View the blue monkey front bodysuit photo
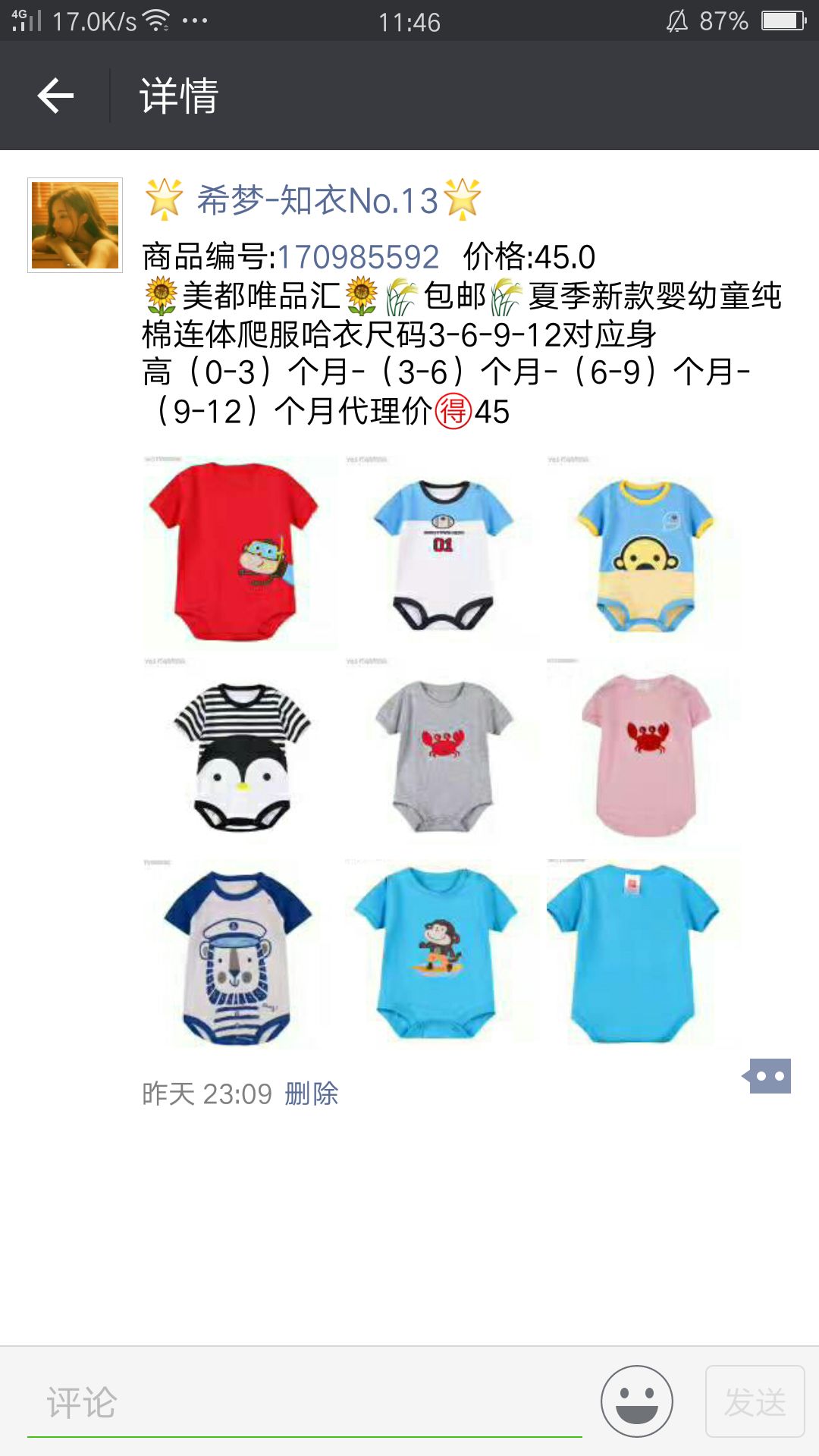 point(441,955)
